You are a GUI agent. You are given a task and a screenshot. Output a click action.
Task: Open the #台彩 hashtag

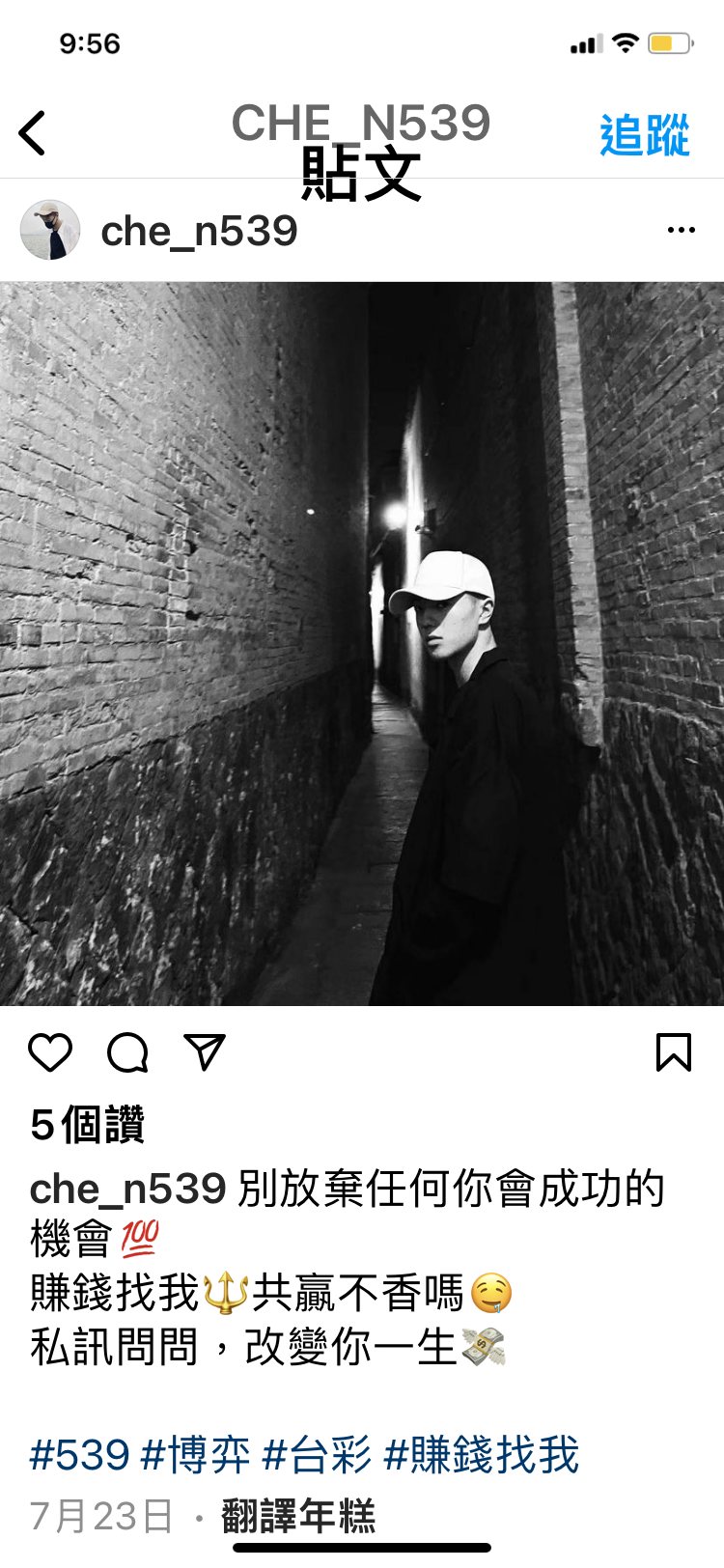tap(317, 1455)
